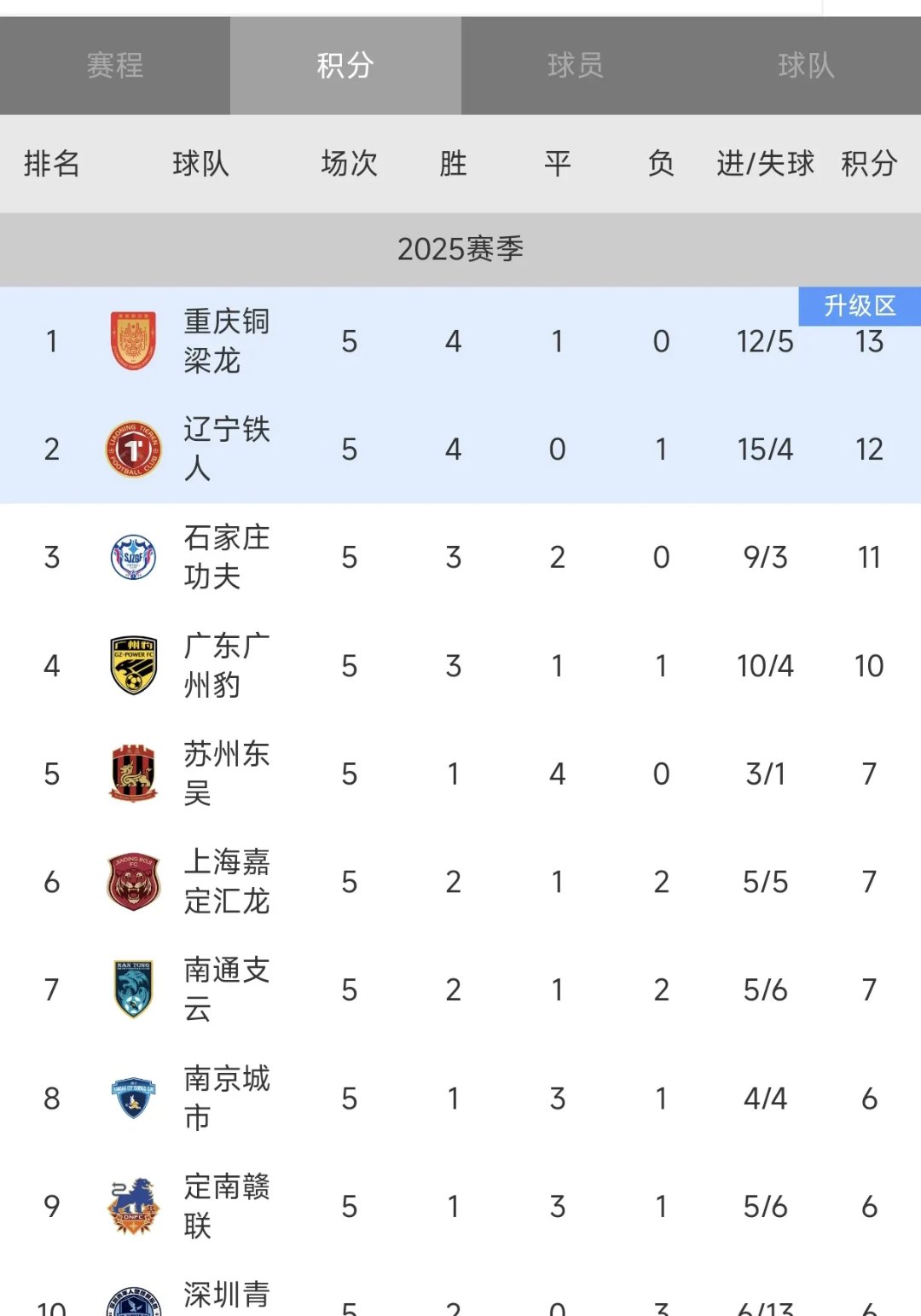Screen dimensions: 921x1316
Task: Select the highlighted rank 1 row
Action: click(460, 342)
